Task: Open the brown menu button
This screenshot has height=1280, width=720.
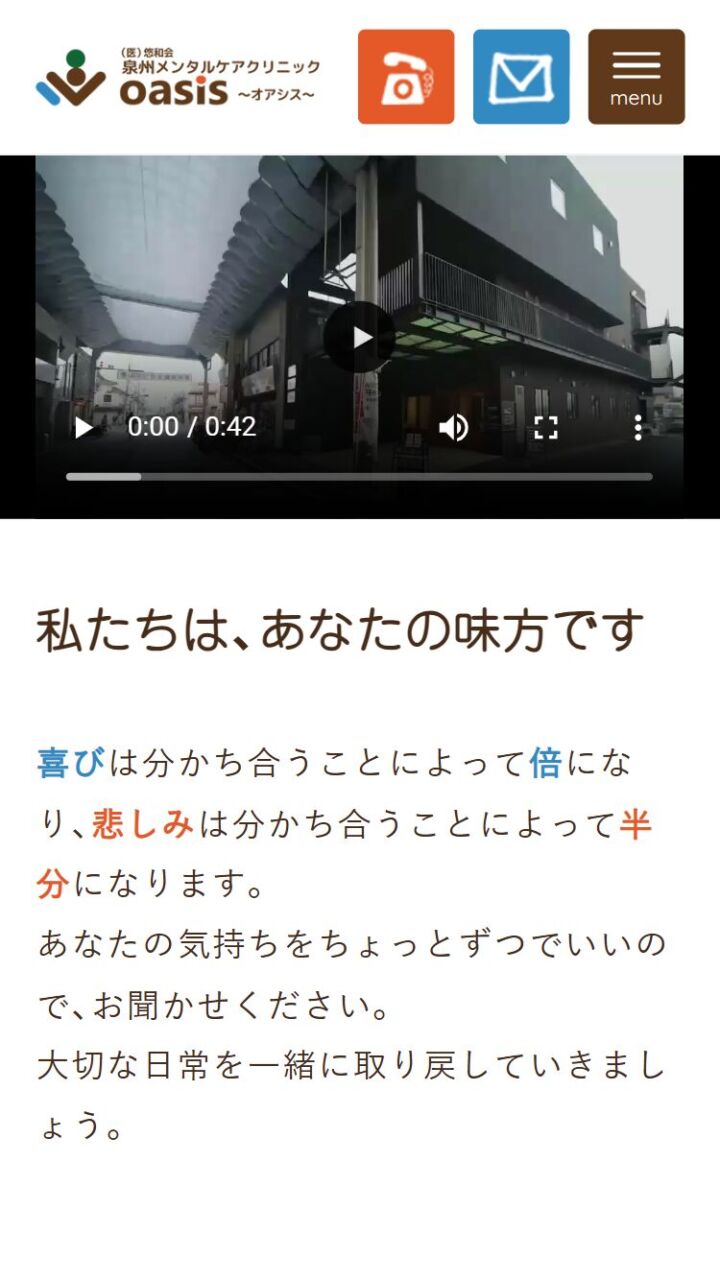Action: [x=636, y=77]
